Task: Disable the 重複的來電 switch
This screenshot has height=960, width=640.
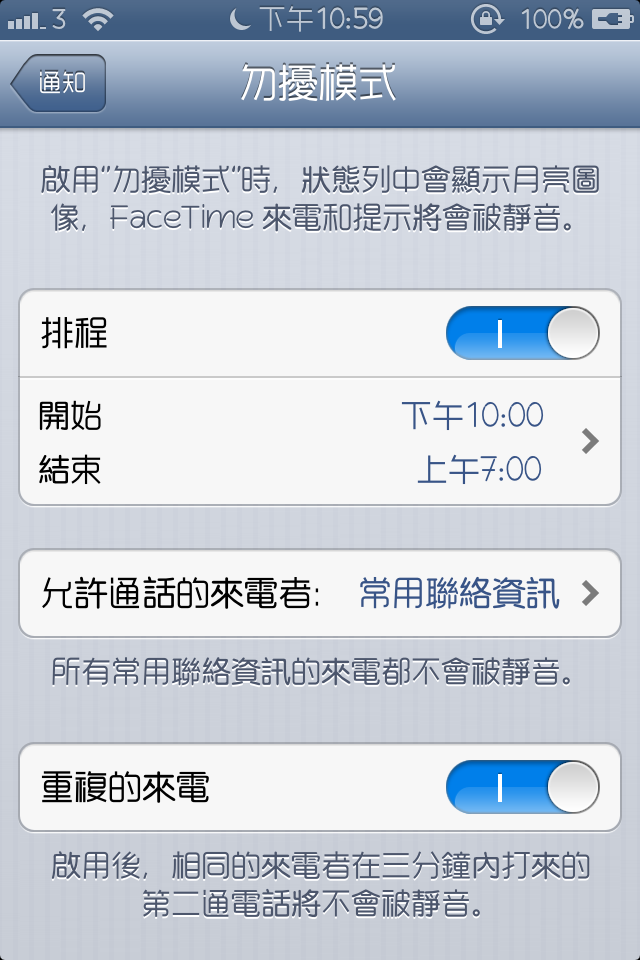Action: [522, 787]
